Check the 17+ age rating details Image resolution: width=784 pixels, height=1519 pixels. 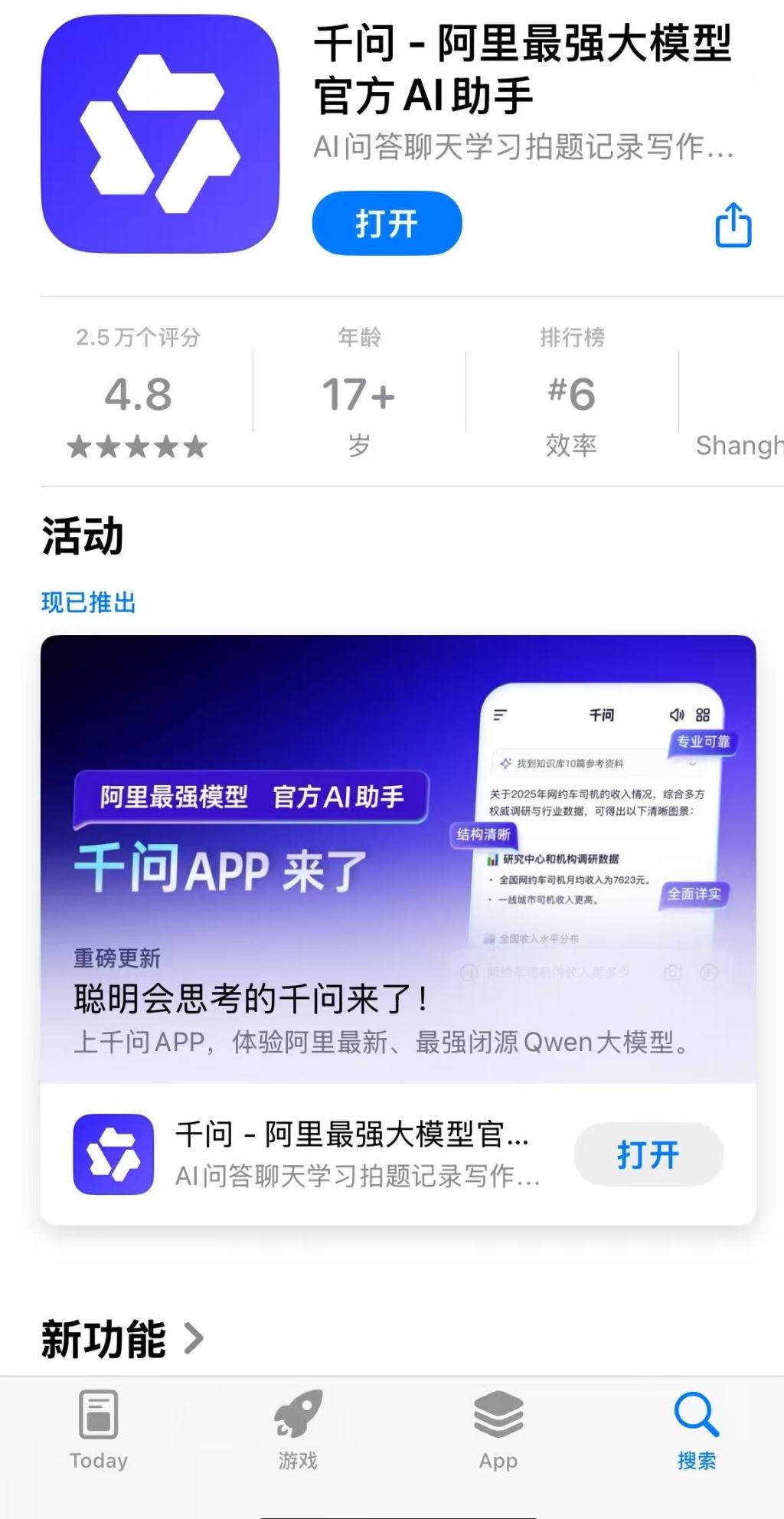click(359, 391)
